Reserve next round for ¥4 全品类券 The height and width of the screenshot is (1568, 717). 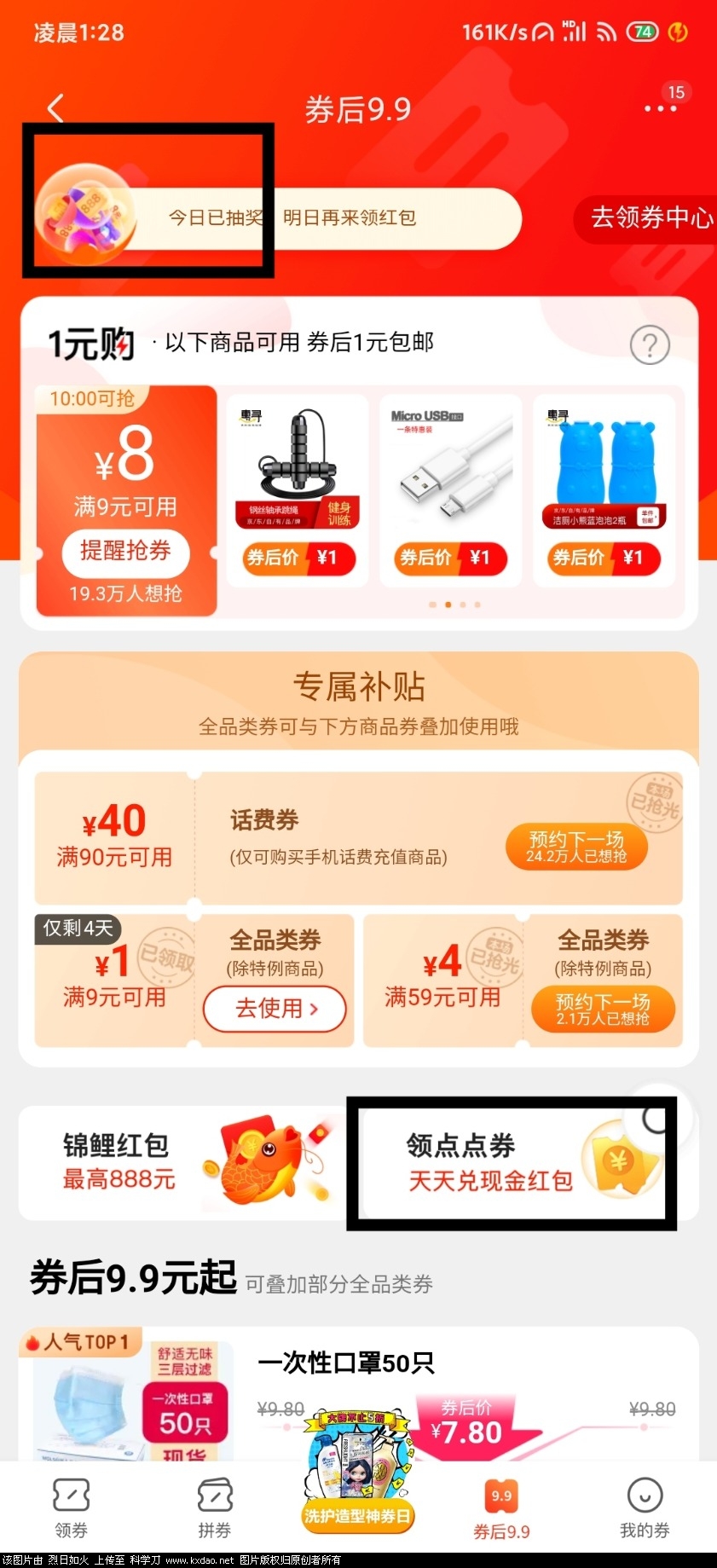(603, 1010)
